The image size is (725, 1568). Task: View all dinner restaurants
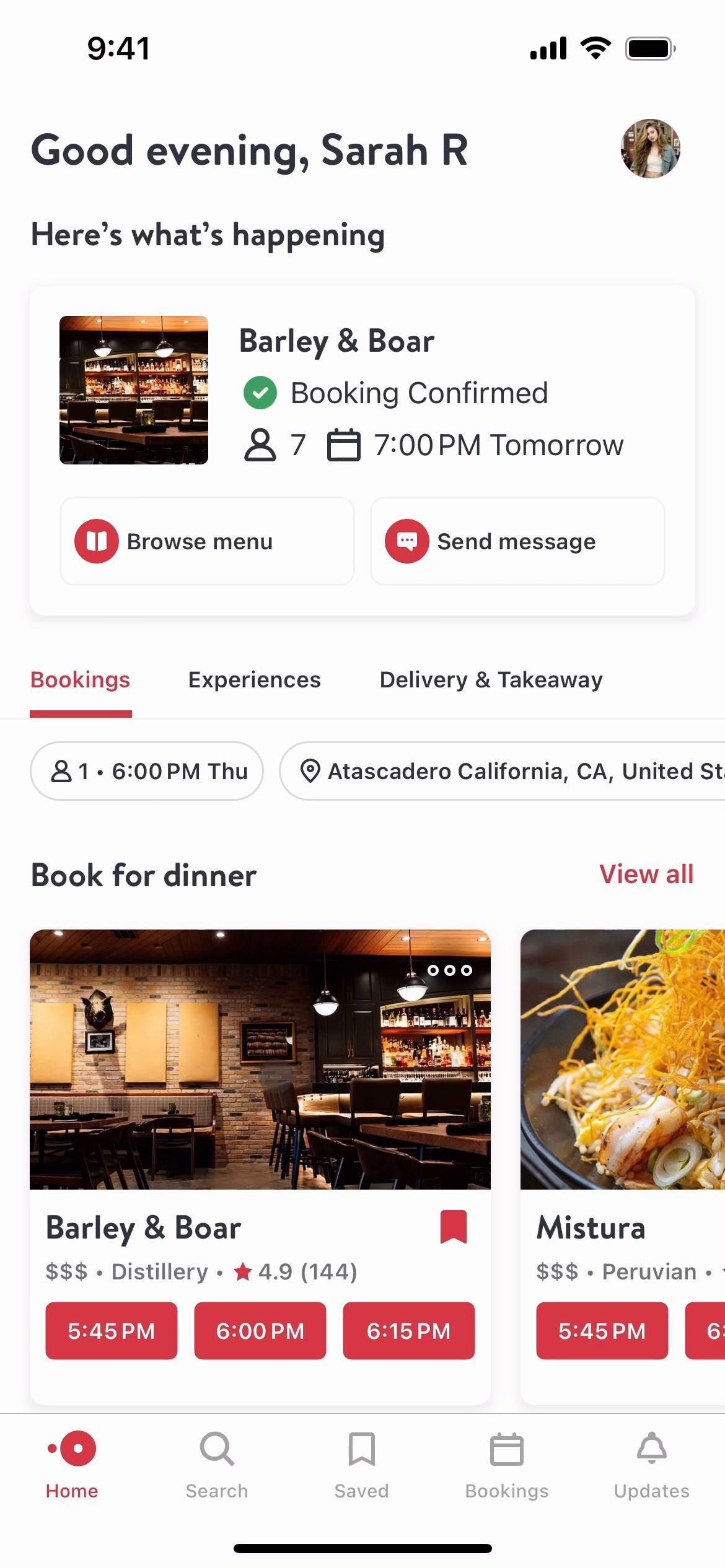coord(646,874)
